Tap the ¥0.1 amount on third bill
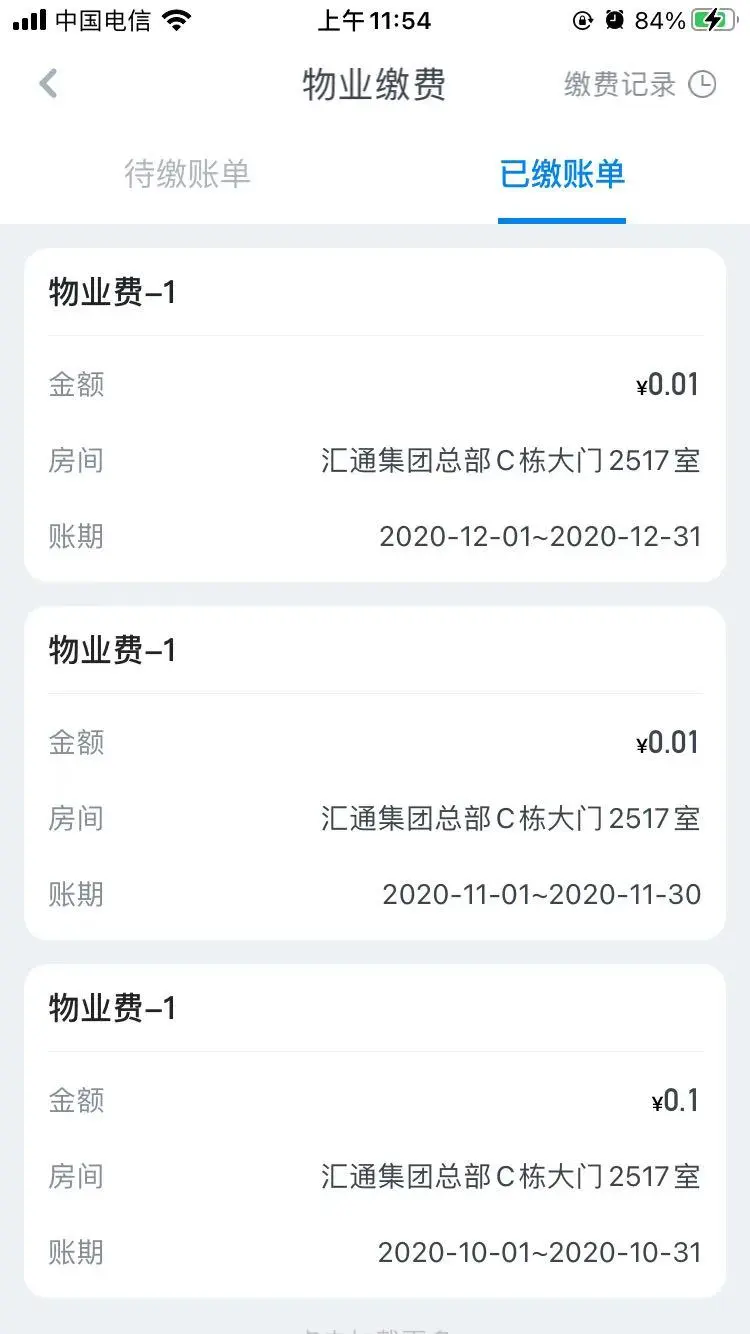Screen dimensions: 750x1334 coord(676,1100)
